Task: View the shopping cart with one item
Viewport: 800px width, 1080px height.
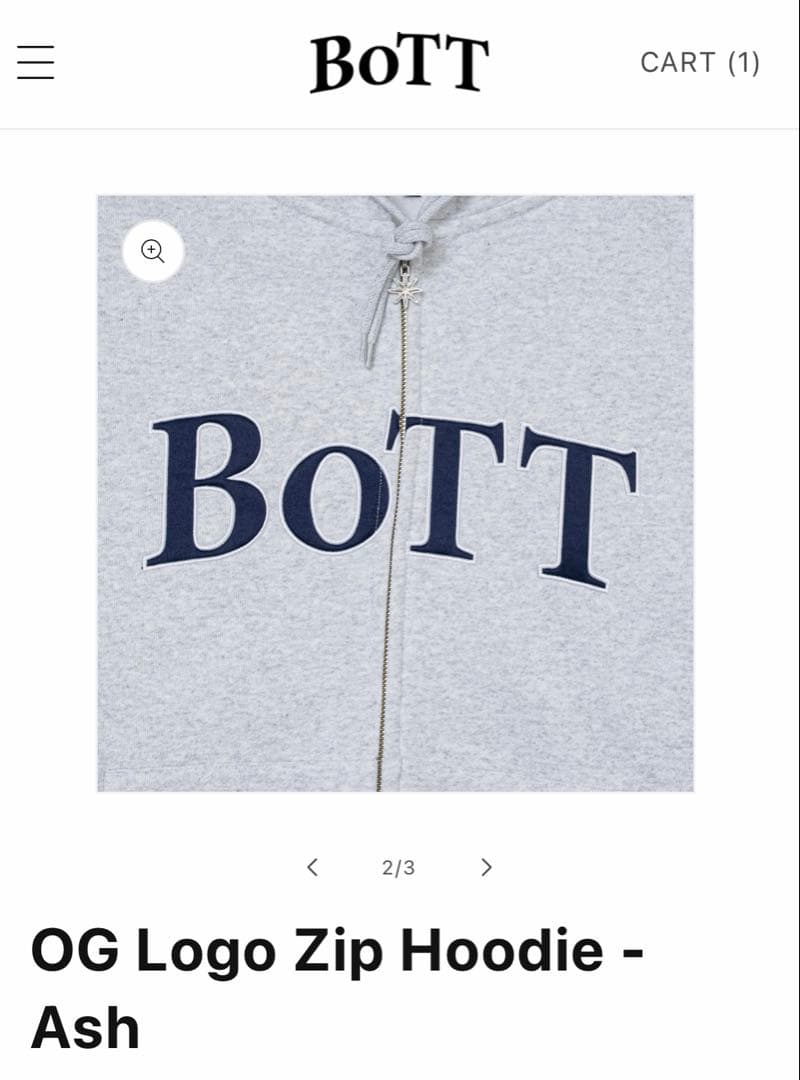Action: click(x=700, y=62)
